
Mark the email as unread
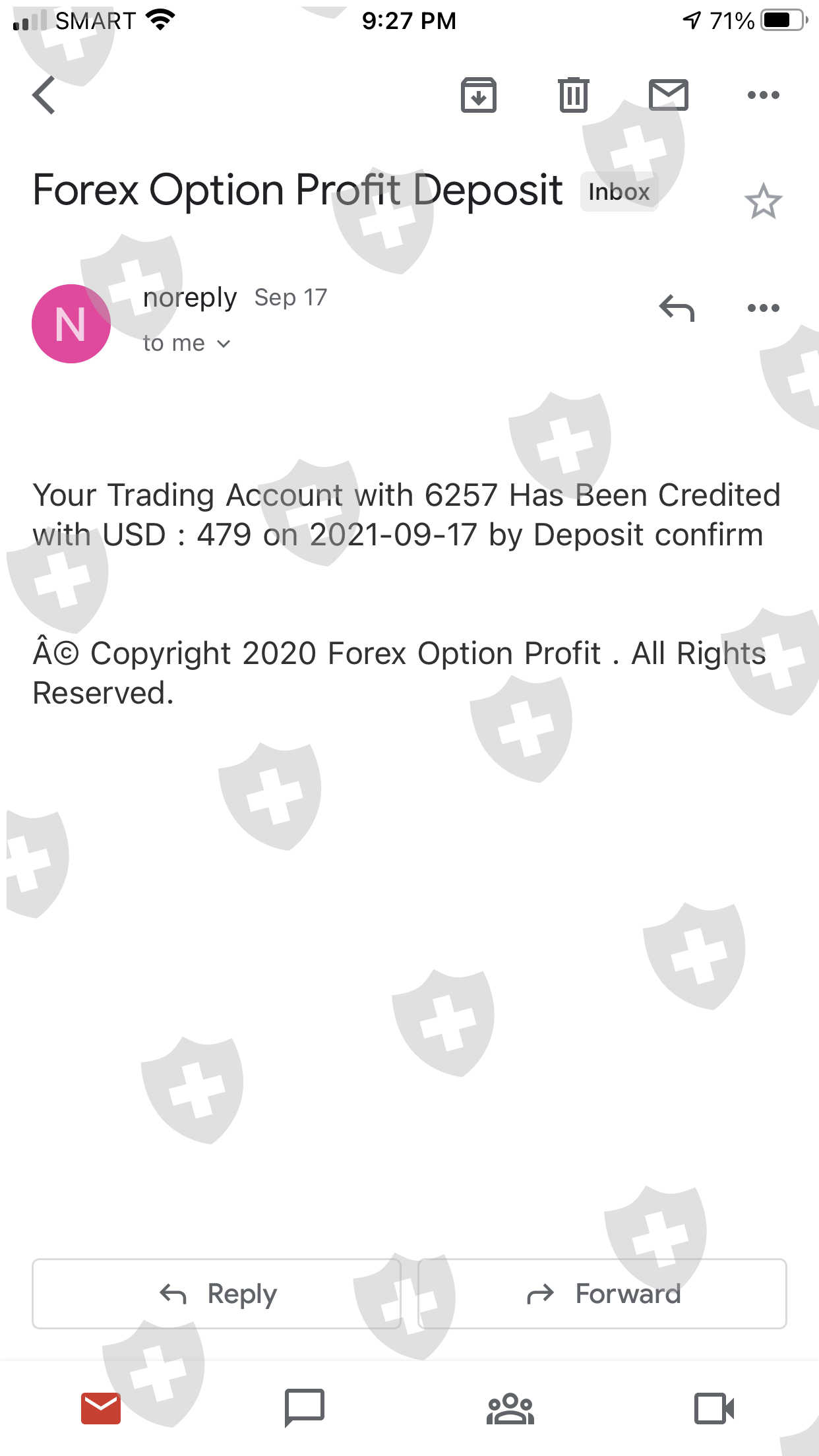pos(668,95)
